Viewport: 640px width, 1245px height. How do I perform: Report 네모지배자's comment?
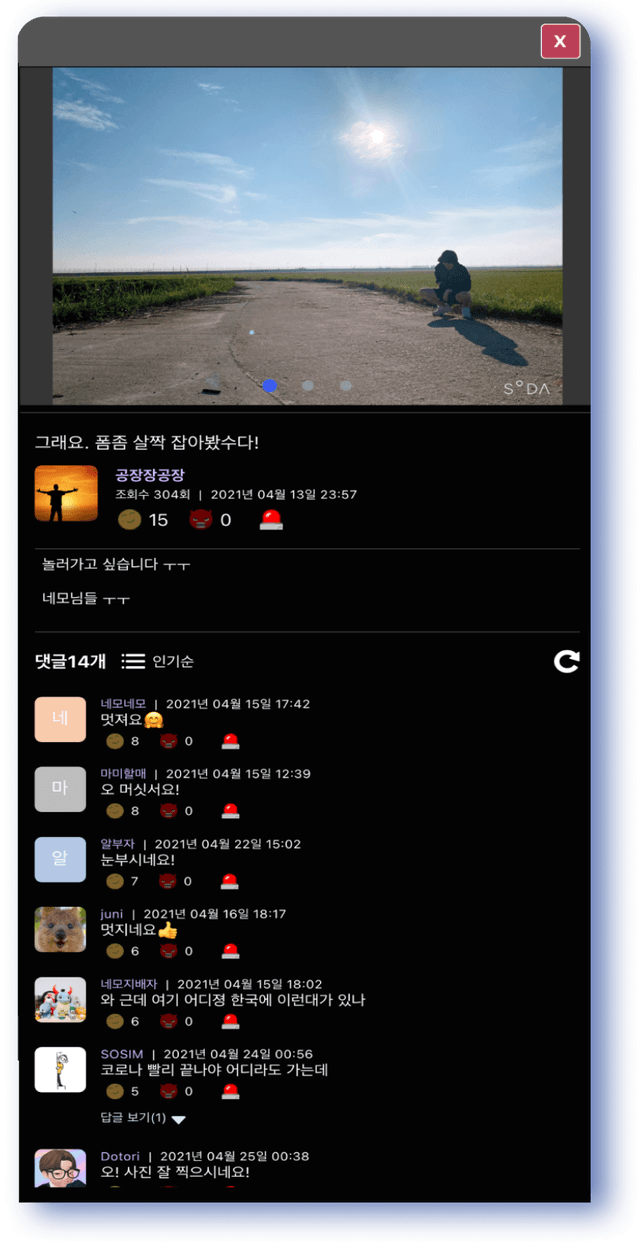(x=230, y=1021)
